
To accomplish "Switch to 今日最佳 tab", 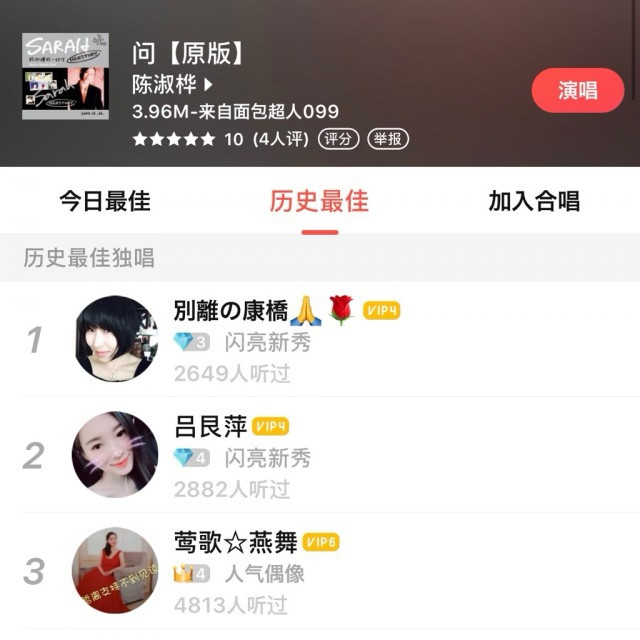I will click(105, 201).
